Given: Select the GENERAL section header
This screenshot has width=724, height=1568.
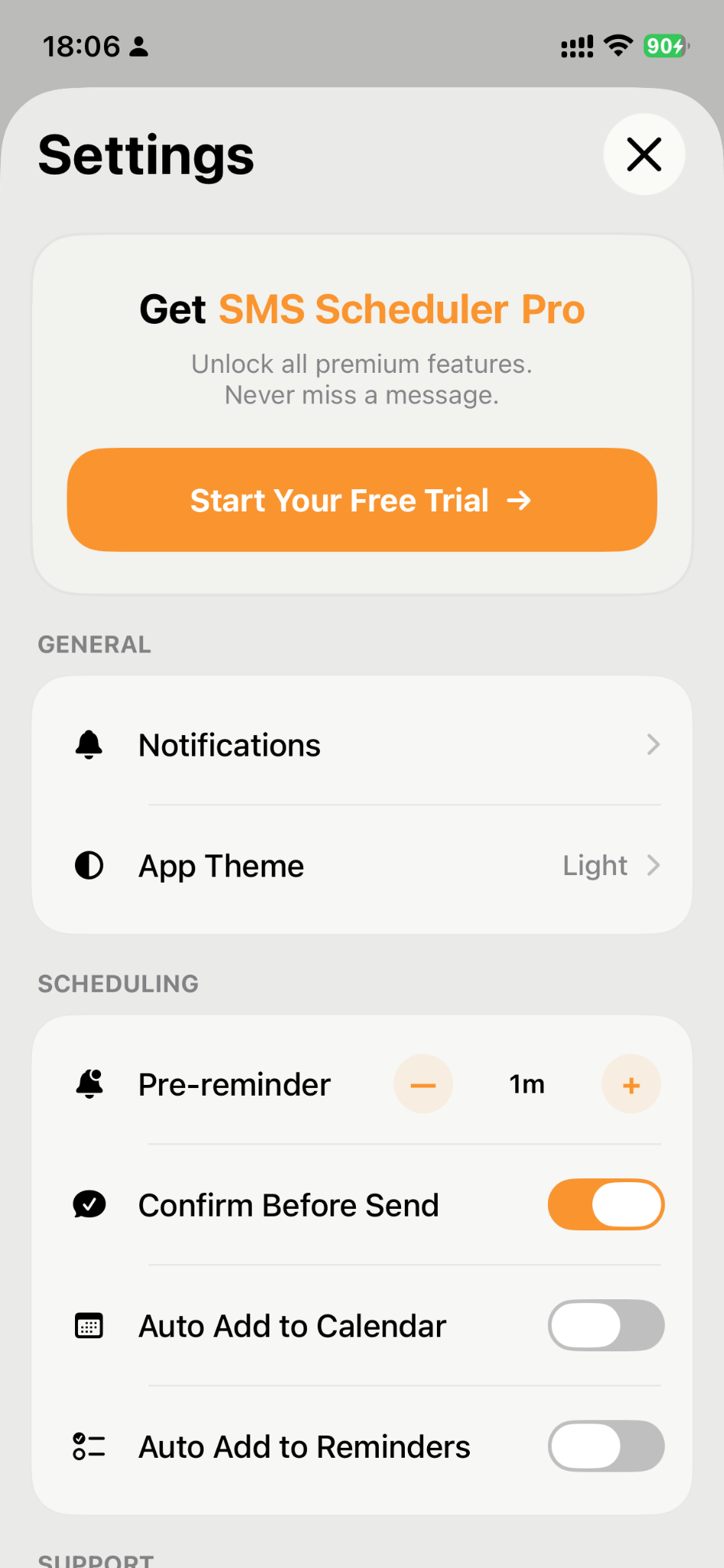Looking at the screenshot, I should pos(94,644).
